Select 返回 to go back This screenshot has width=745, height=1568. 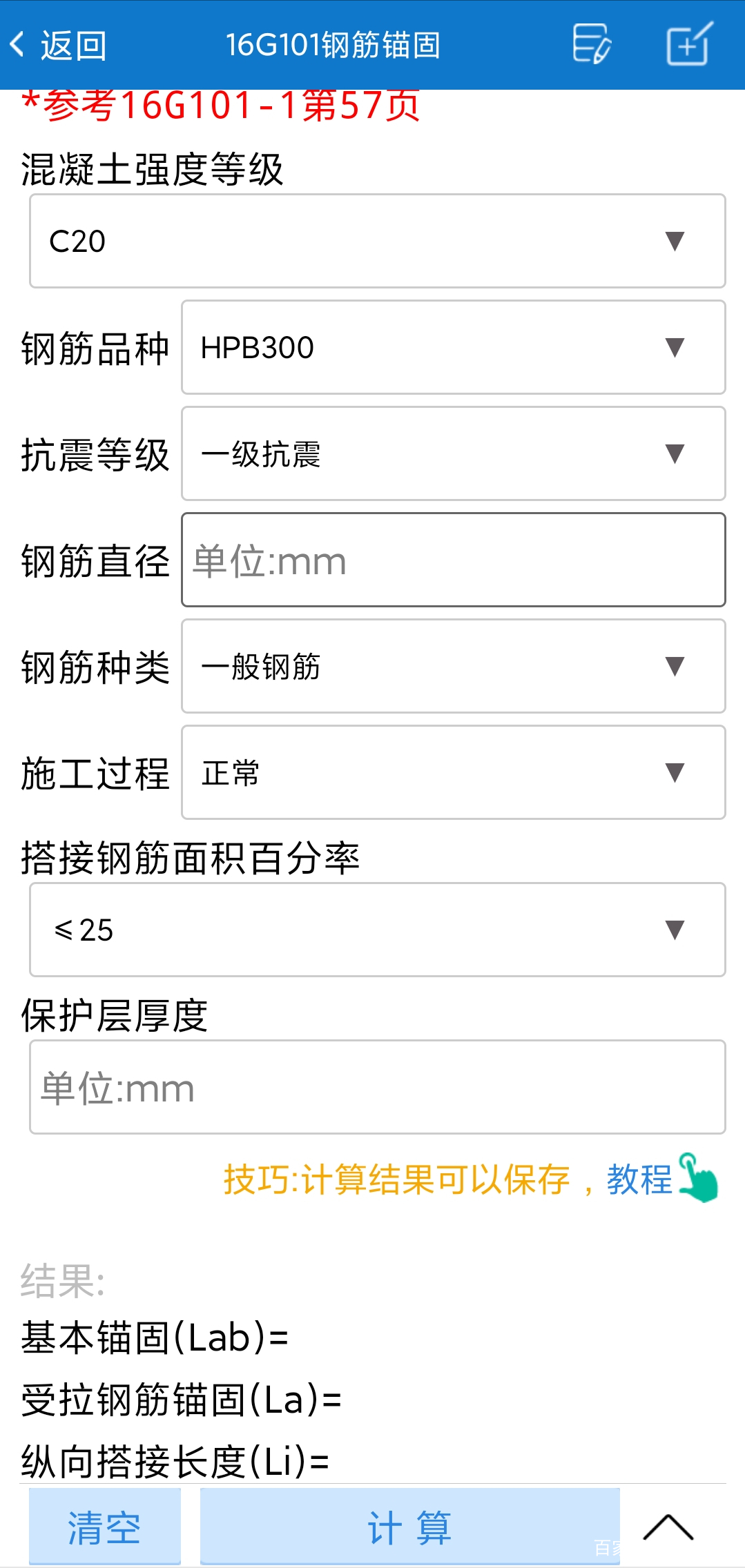66,45
